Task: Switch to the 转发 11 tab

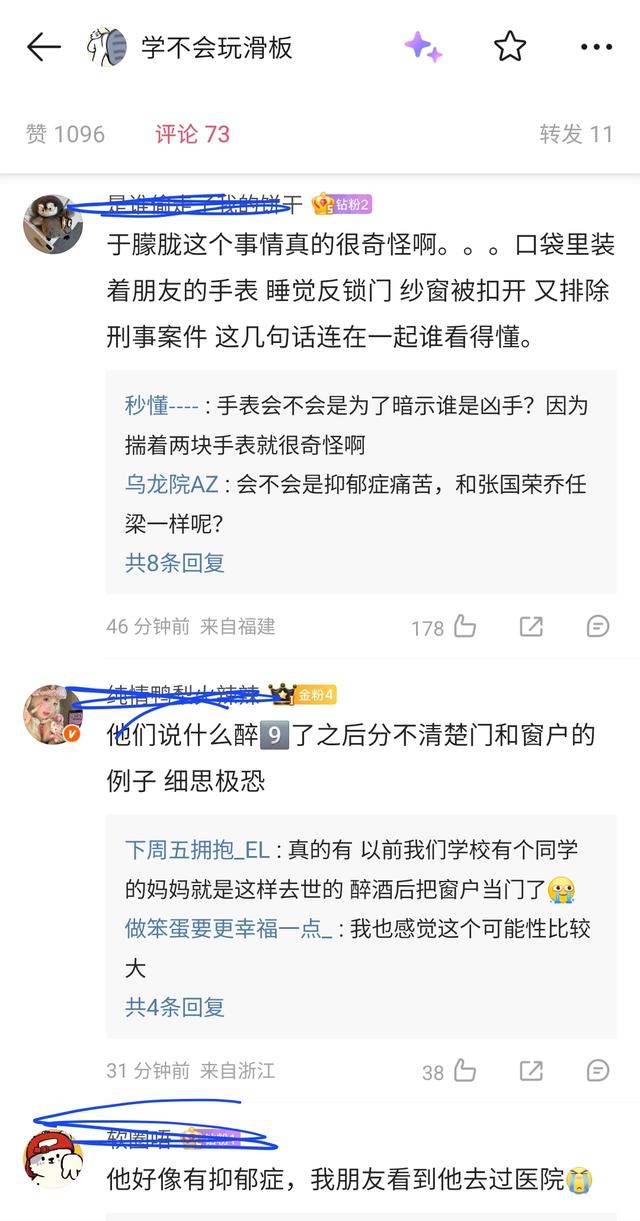Action: (x=575, y=134)
